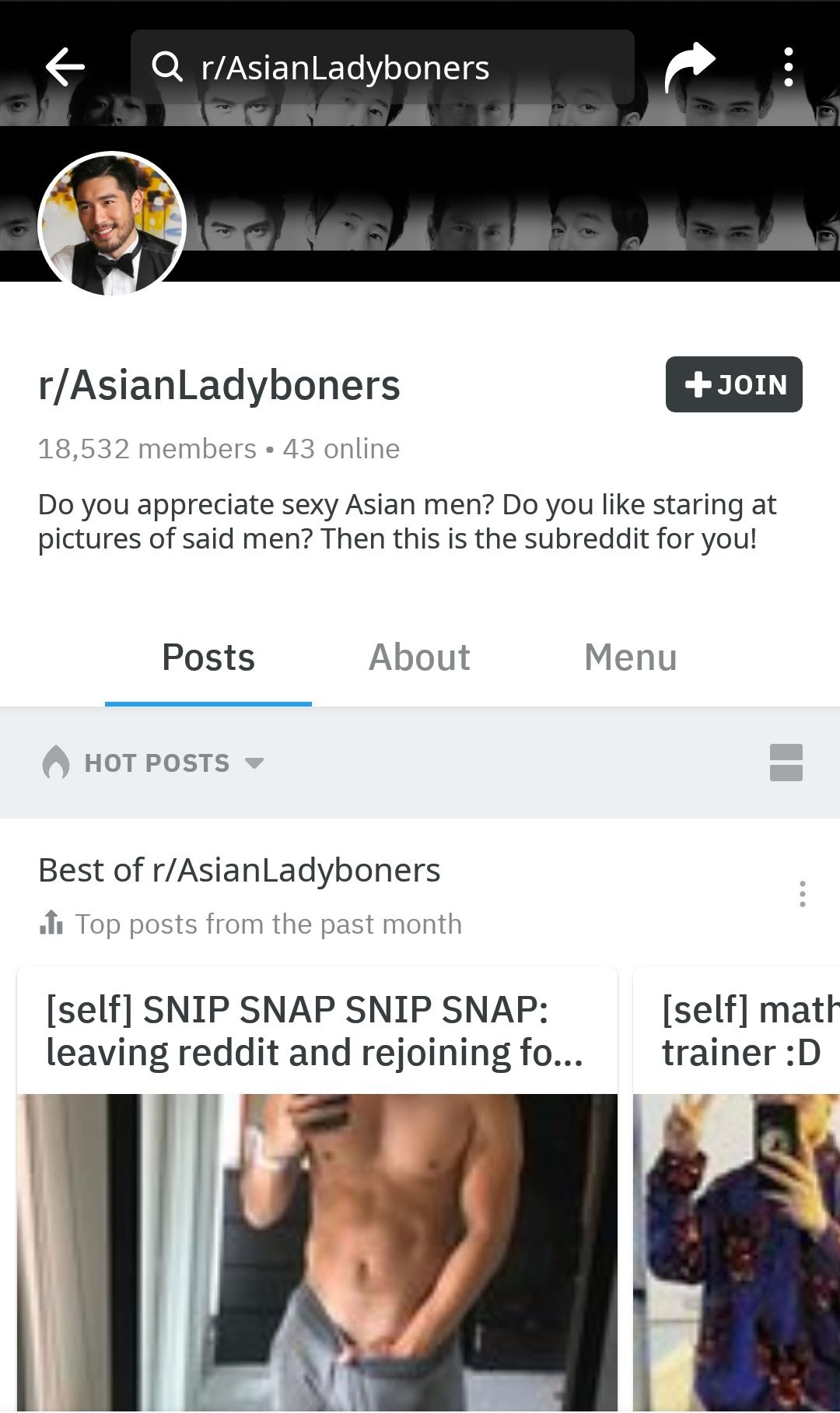840x1413 pixels.
Task: Open options for Best of r/AsianLadyboners
Action: pos(802,894)
